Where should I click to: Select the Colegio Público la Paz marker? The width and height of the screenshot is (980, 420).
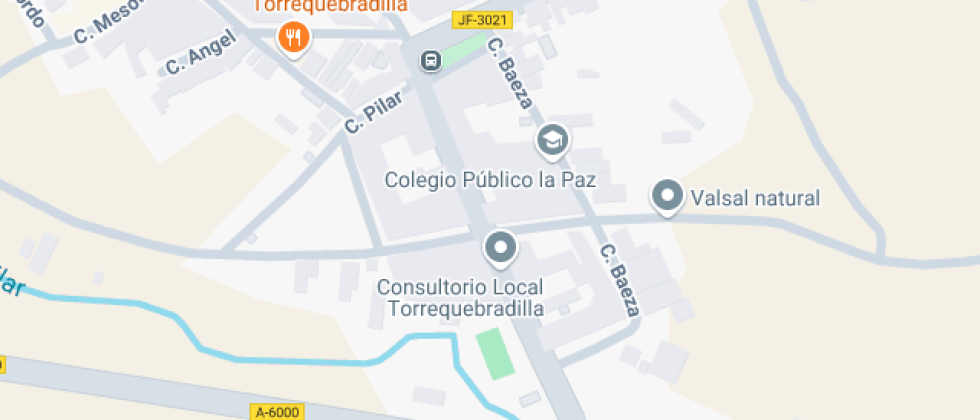551,141
